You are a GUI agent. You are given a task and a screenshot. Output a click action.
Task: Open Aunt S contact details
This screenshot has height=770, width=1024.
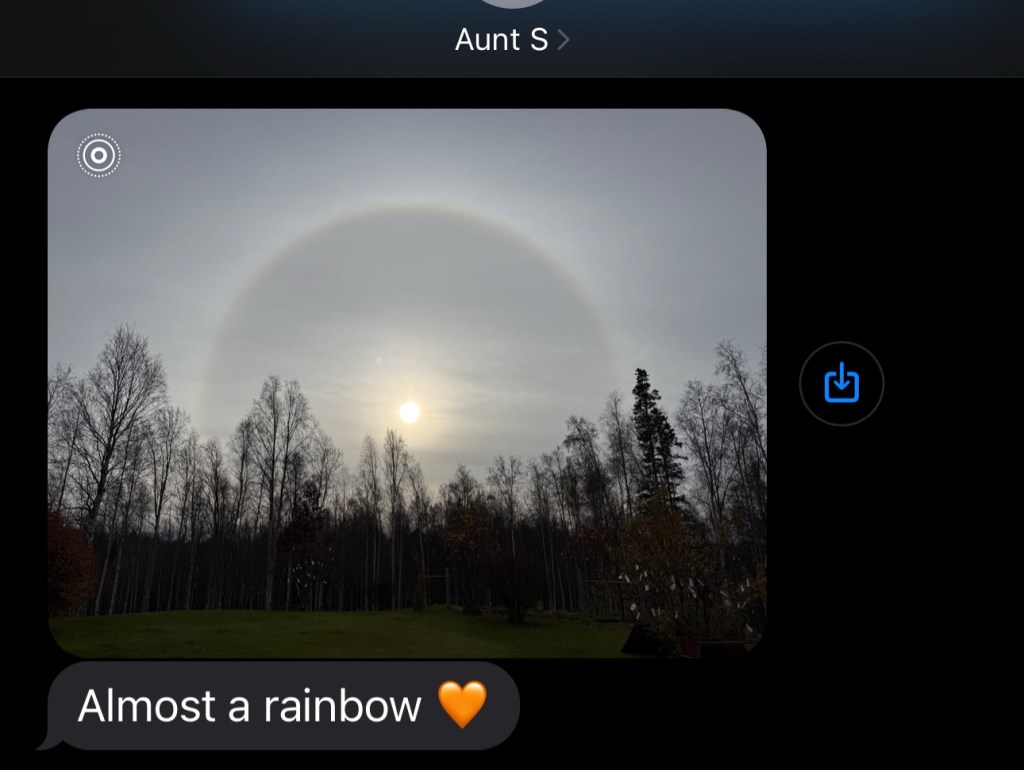pos(511,40)
